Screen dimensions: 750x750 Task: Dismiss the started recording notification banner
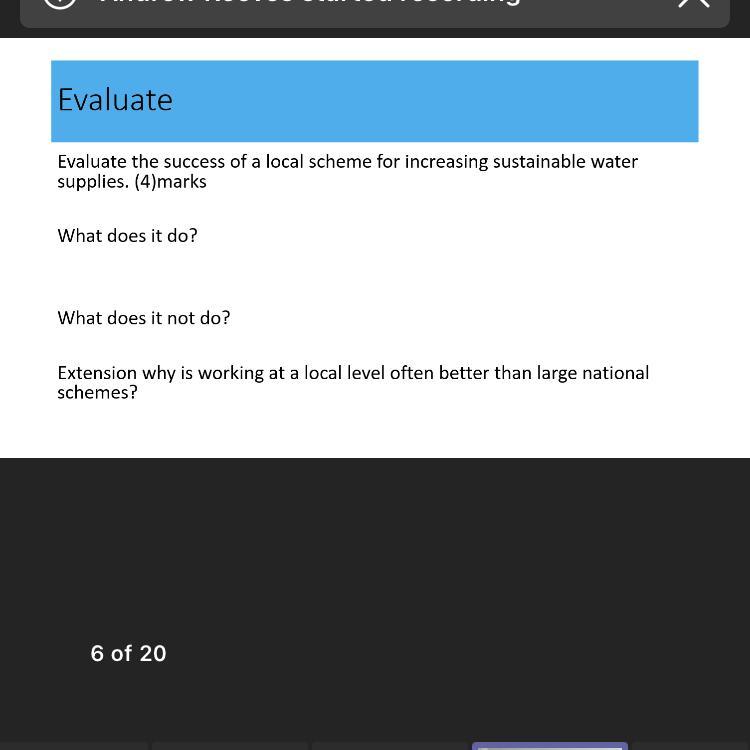pyautogui.click(x=693, y=3)
